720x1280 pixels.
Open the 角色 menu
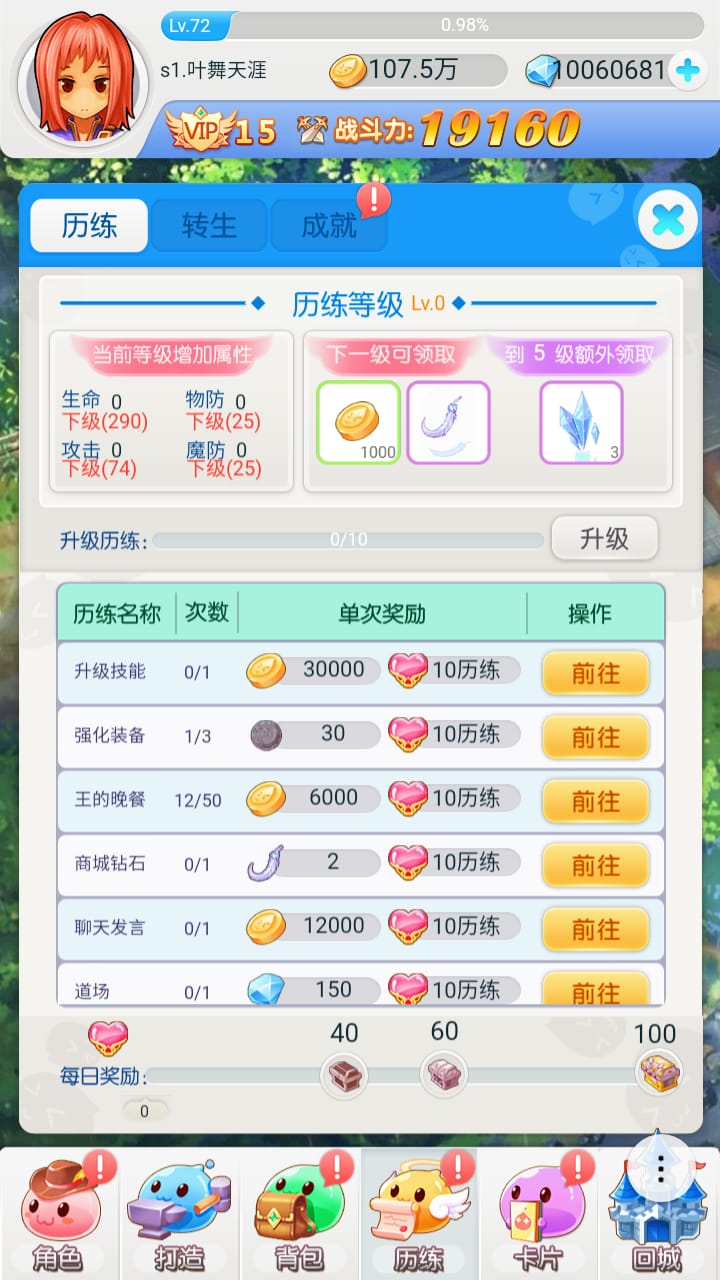point(59,1213)
